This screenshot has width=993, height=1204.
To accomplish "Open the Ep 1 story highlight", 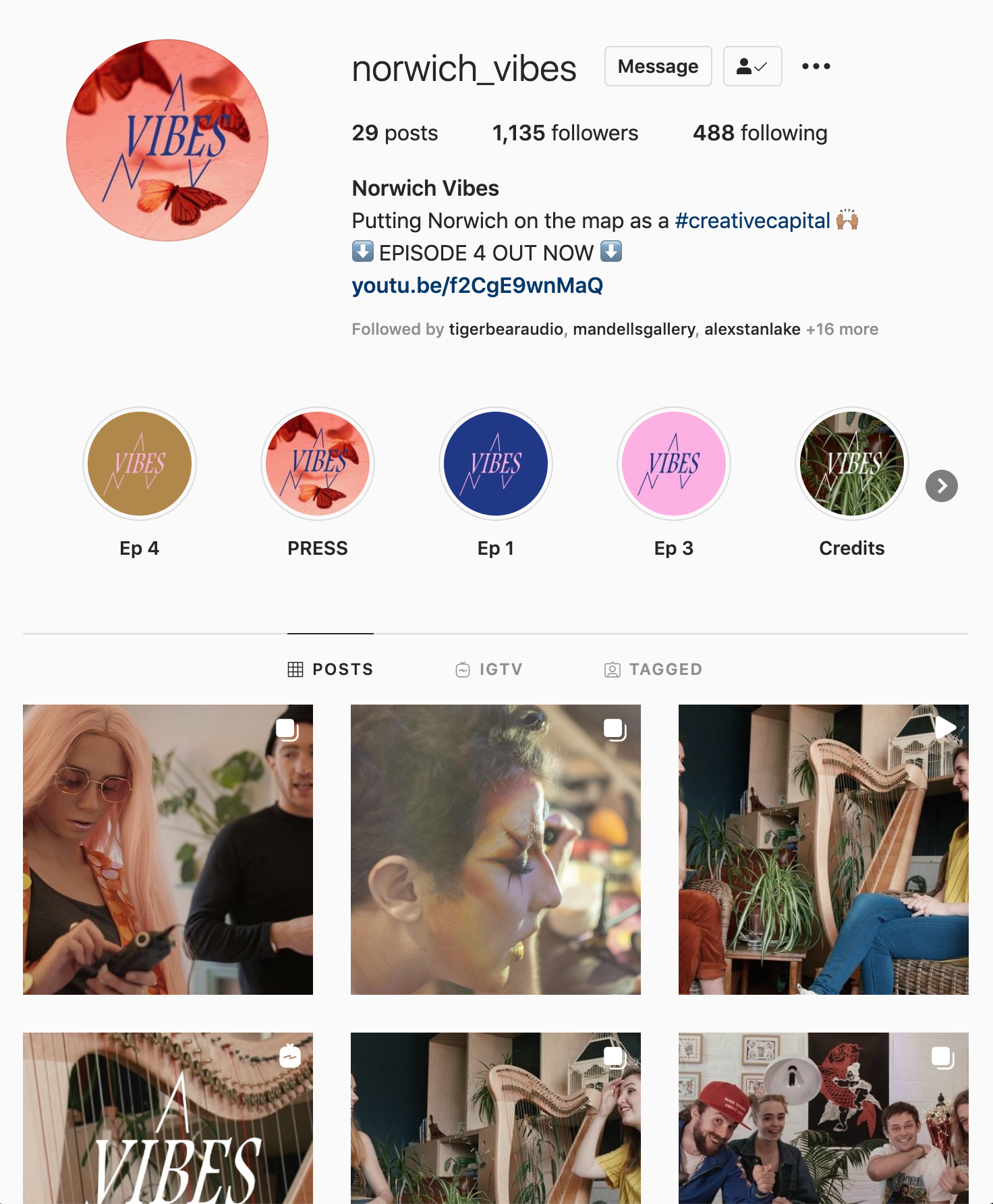I will click(x=496, y=464).
